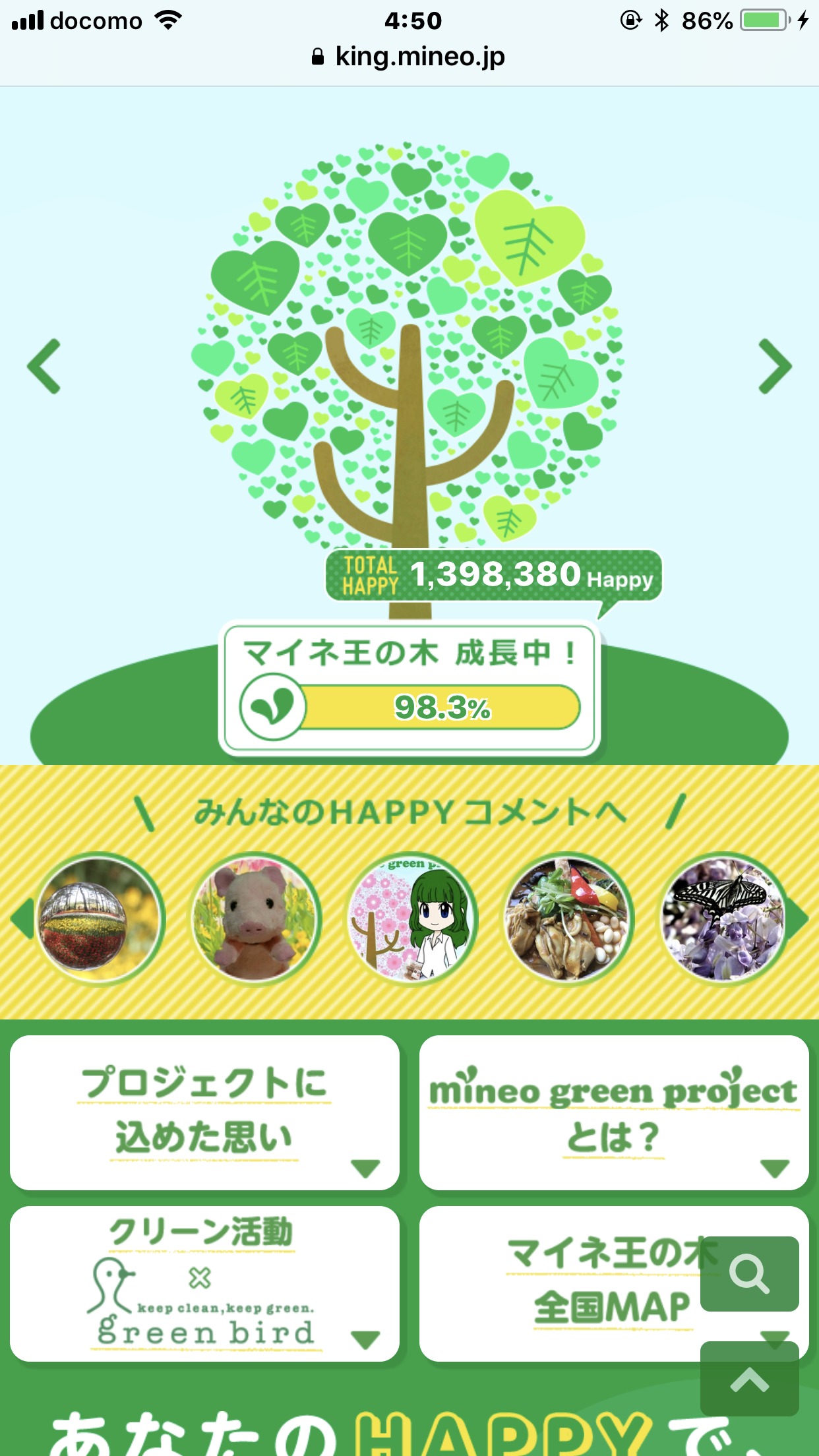This screenshot has height=1456, width=819.
Task: Show more HAPPY comment thumbnails
Action: pyautogui.click(x=799, y=919)
